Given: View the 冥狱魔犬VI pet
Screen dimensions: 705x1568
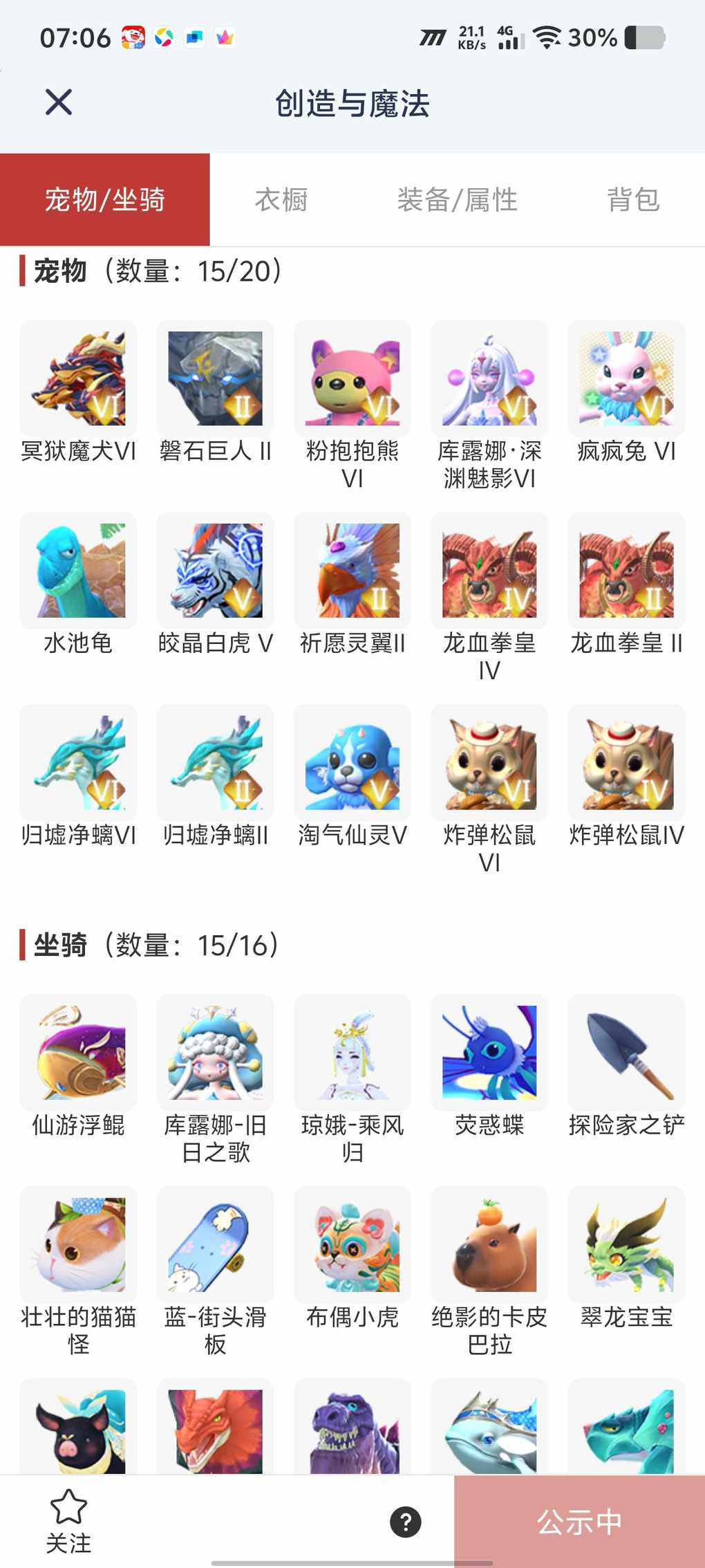Looking at the screenshot, I should coord(78,378).
